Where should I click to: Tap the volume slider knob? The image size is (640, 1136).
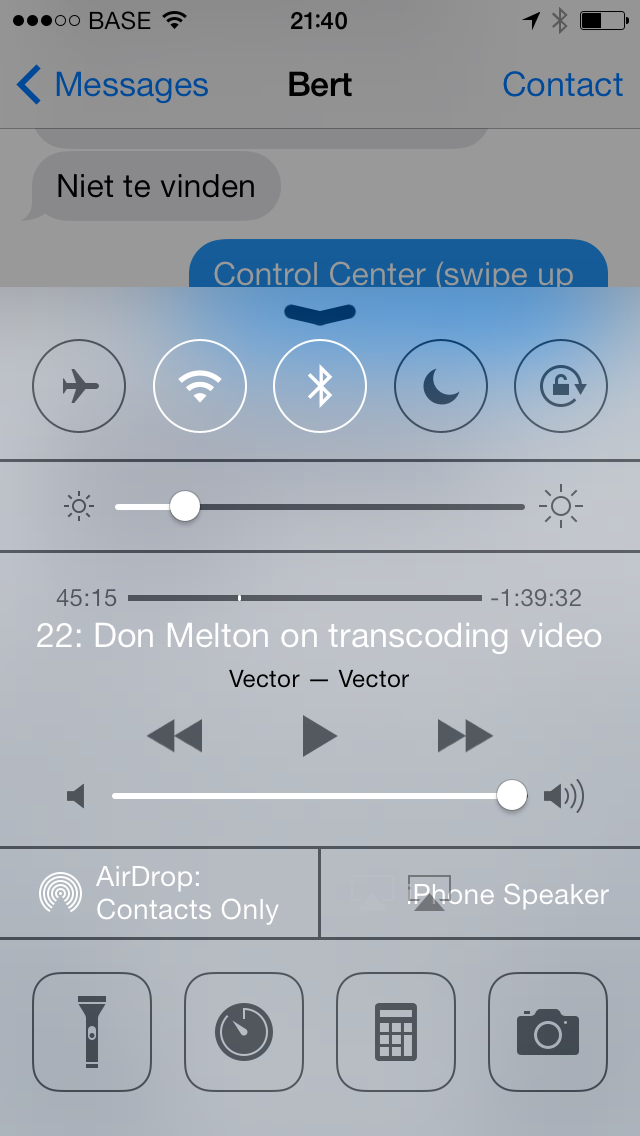(512, 796)
